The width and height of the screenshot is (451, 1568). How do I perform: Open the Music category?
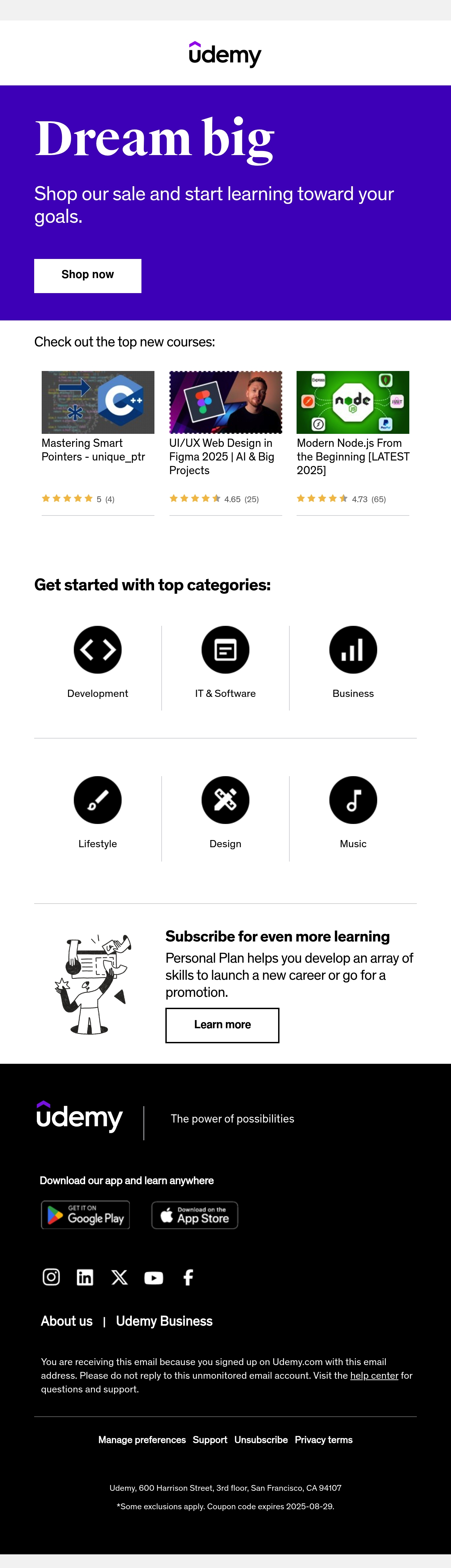353,813
